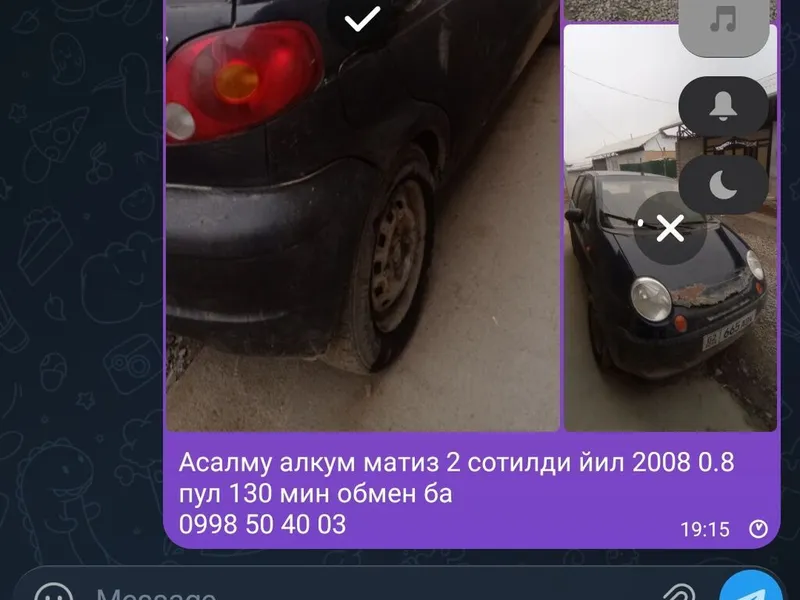Select the media volume music note
Image resolution: width=800 pixels, height=600 pixels.
[723, 22]
